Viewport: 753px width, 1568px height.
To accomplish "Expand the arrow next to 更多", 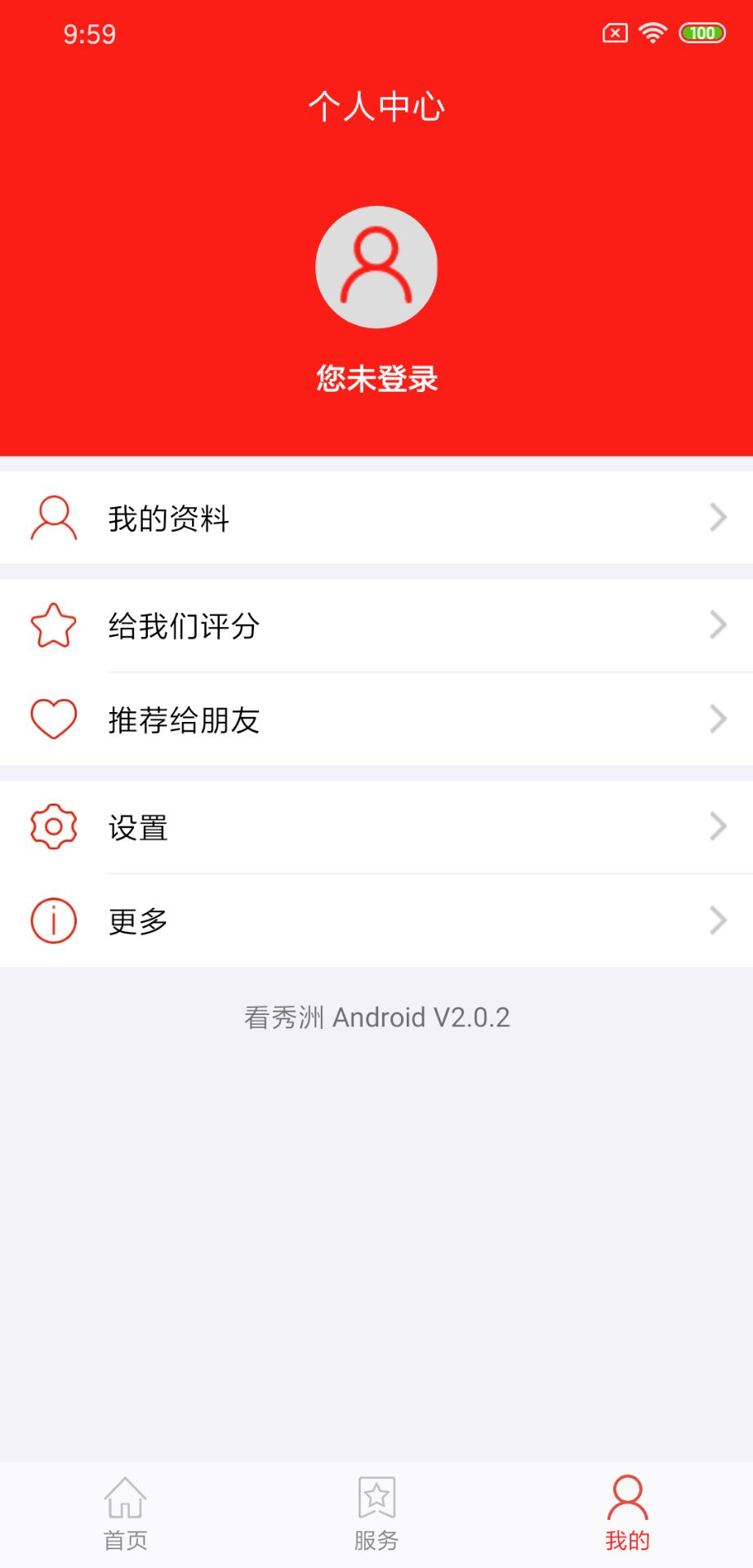I will [718, 920].
